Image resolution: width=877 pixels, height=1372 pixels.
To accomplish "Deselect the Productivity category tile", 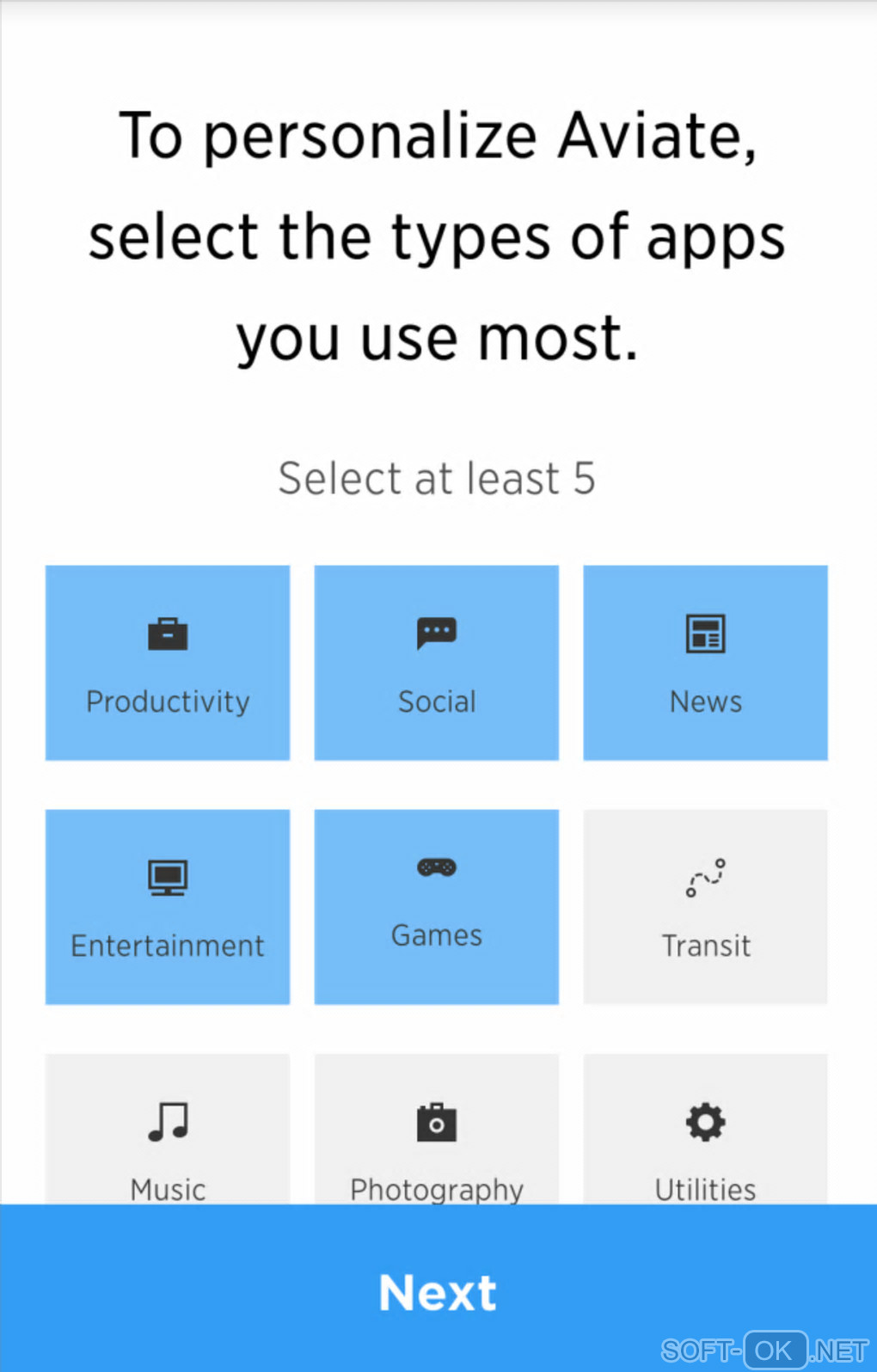I will coord(168,663).
